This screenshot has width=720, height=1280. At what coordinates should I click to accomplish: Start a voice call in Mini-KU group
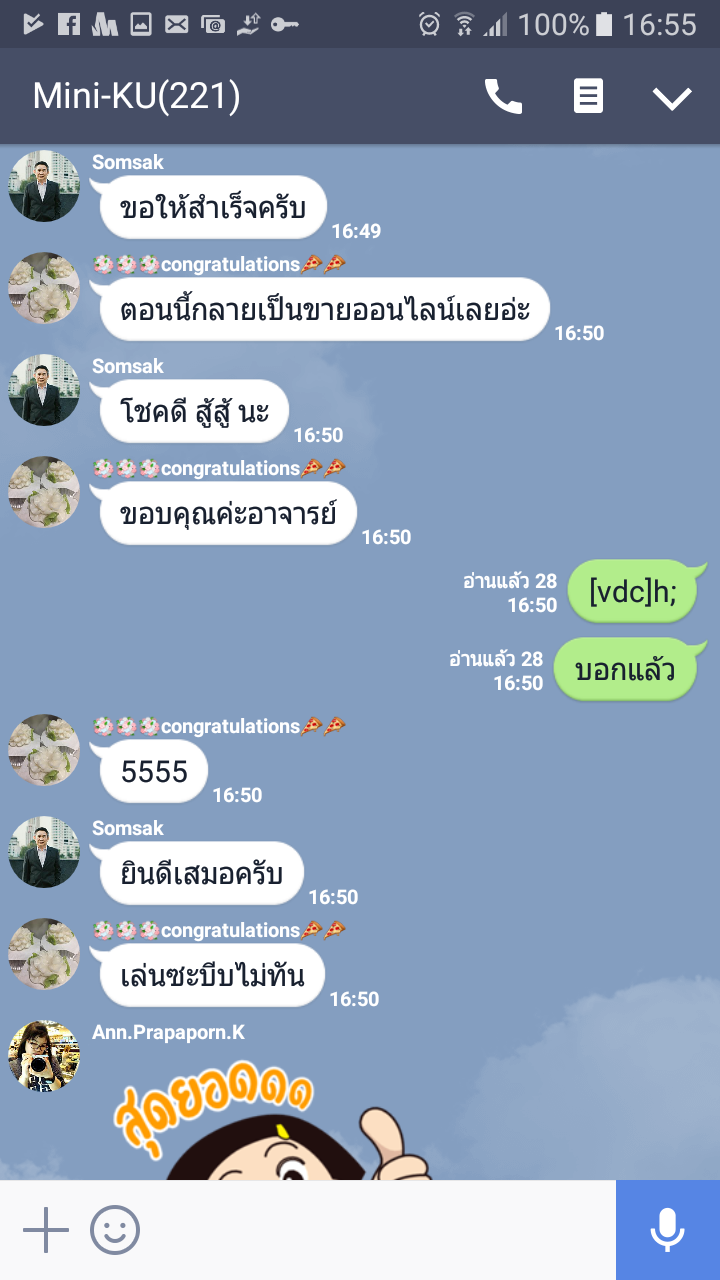click(503, 97)
